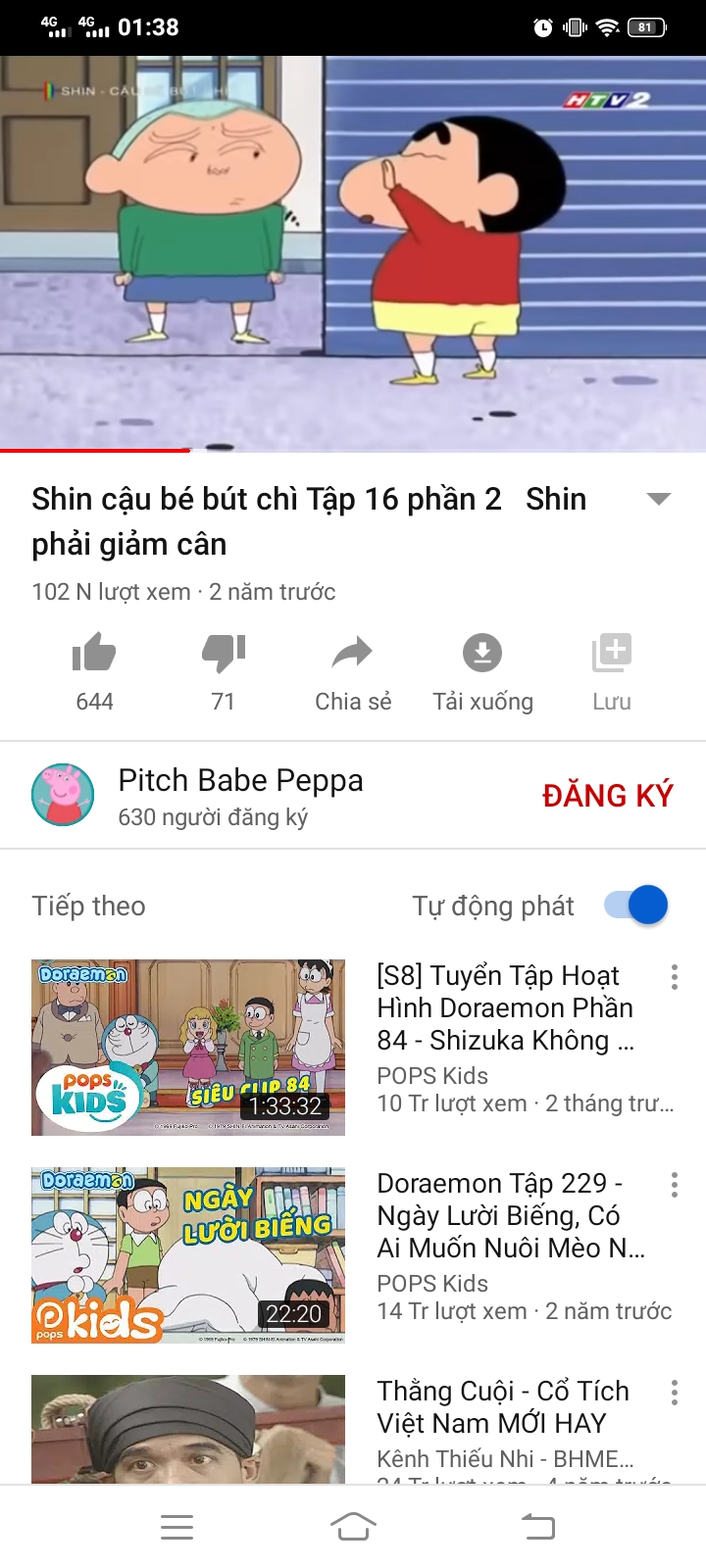Tap the video player to show controls
Screen dimensions: 706x1568
point(353,253)
